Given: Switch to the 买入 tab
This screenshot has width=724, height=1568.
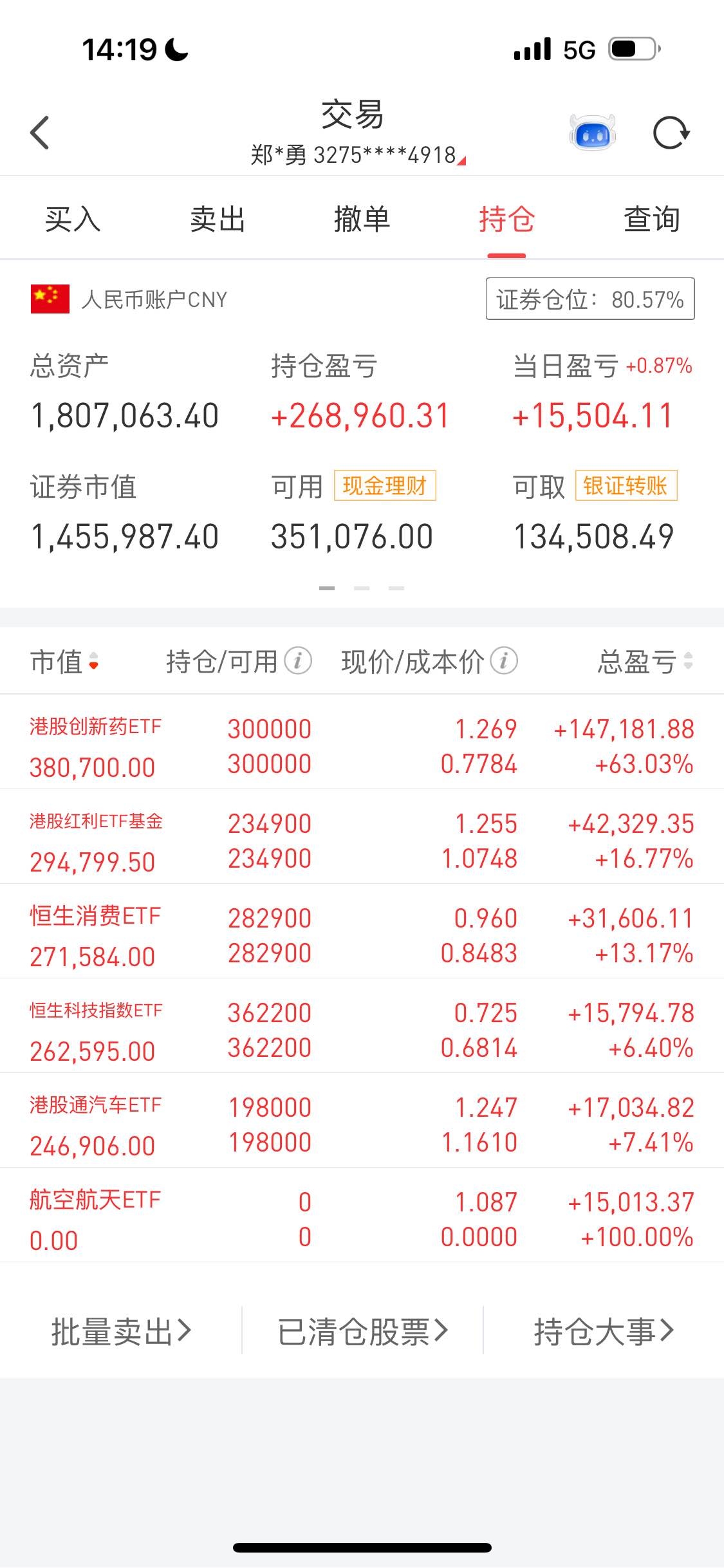Looking at the screenshot, I should click(x=73, y=219).
